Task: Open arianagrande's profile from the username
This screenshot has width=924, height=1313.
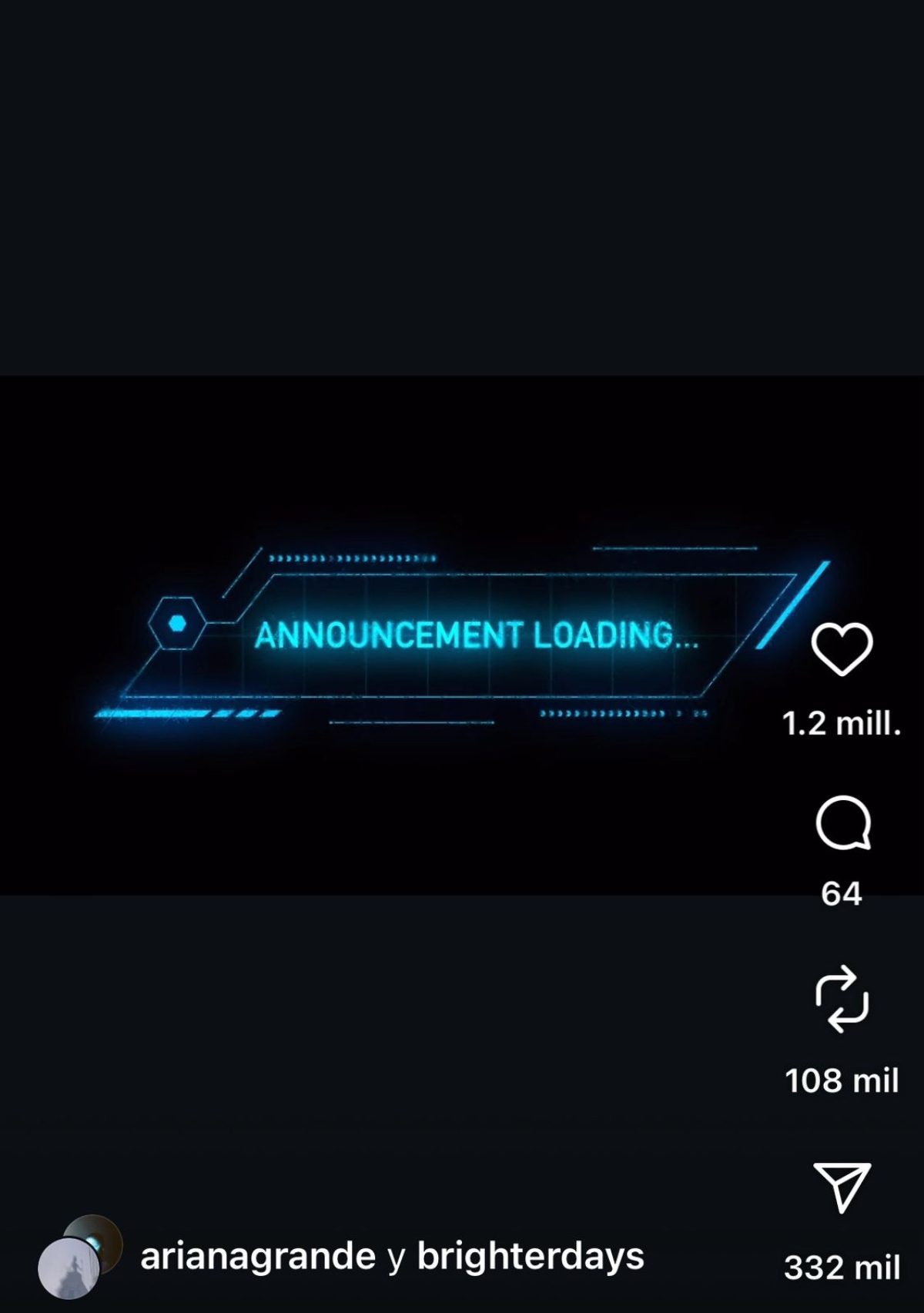Action: (257, 1258)
